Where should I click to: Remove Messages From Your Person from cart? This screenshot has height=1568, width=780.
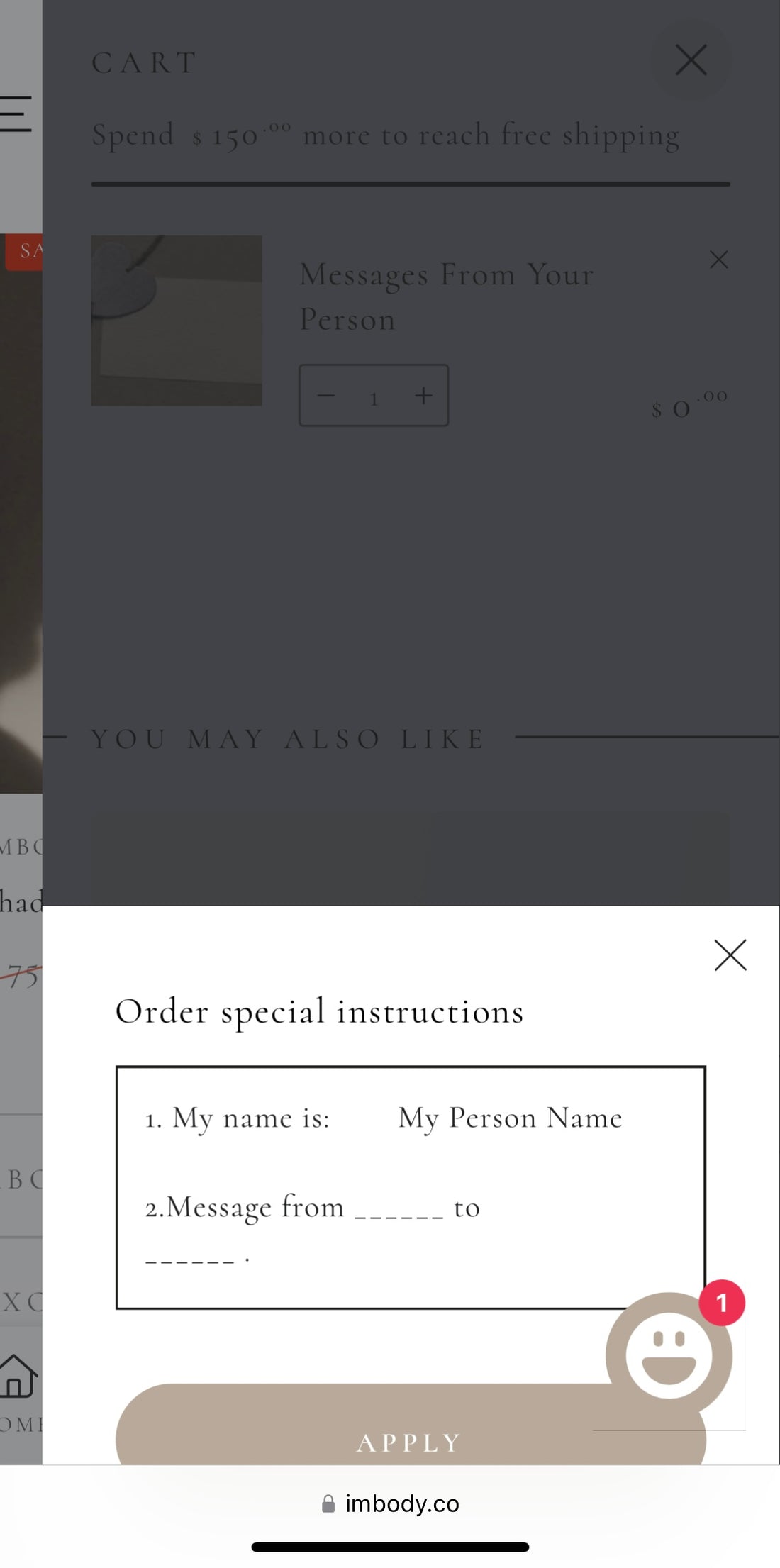[718, 260]
